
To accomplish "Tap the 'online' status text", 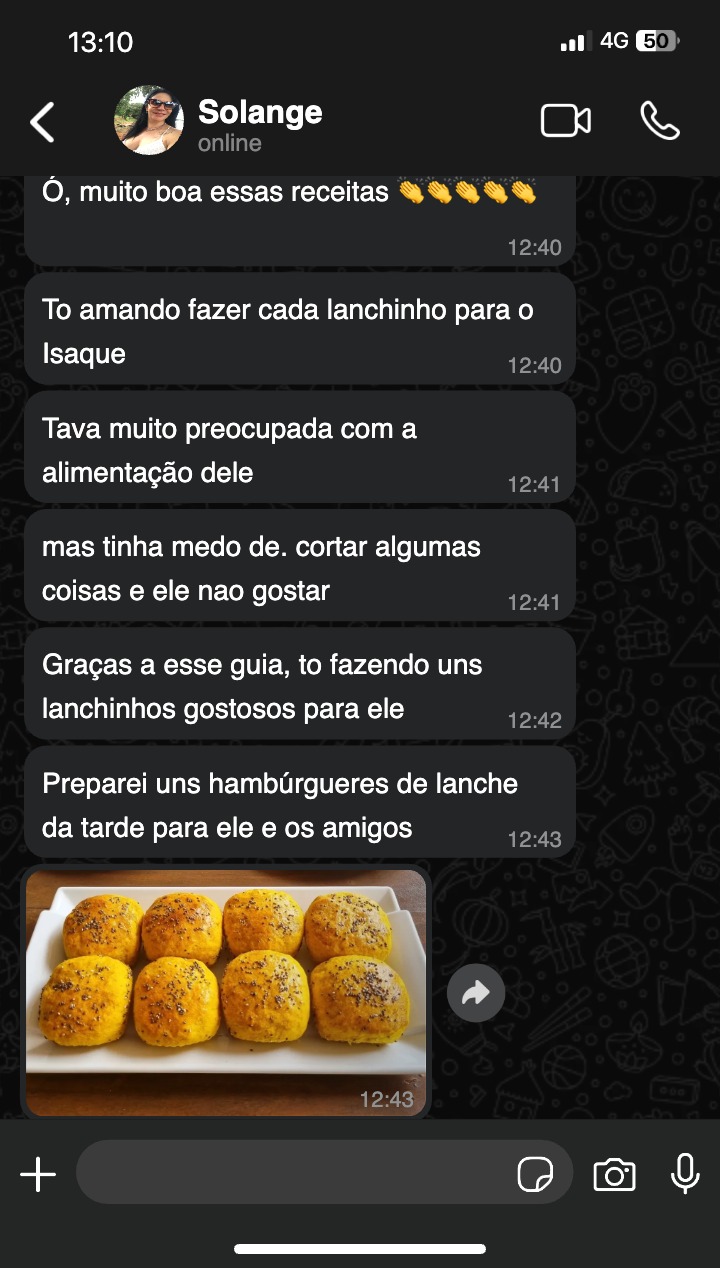I will point(230,142).
